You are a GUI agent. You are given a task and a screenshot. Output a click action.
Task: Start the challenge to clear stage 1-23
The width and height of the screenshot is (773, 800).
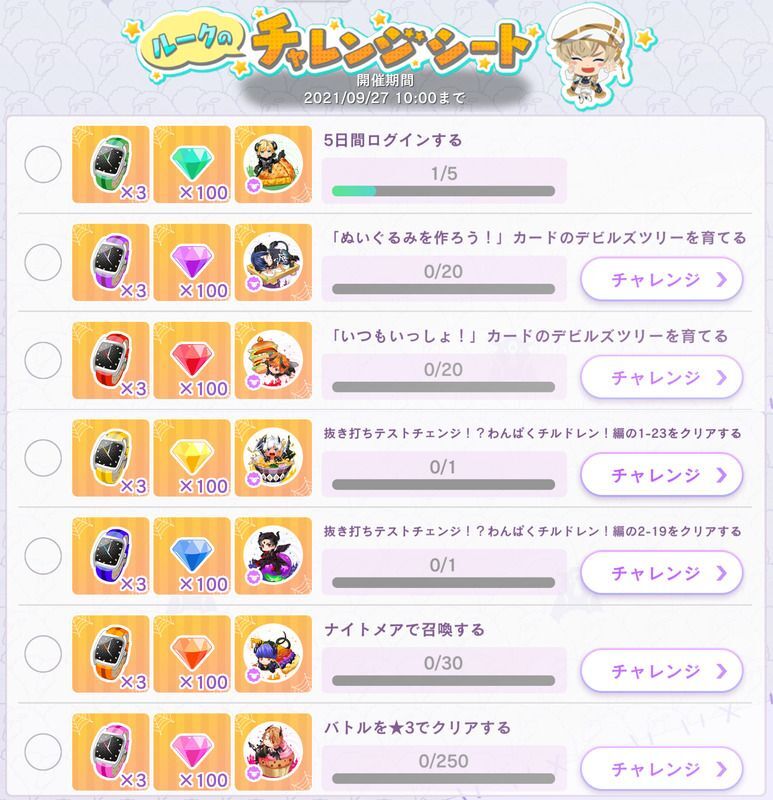(x=661, y=474)
